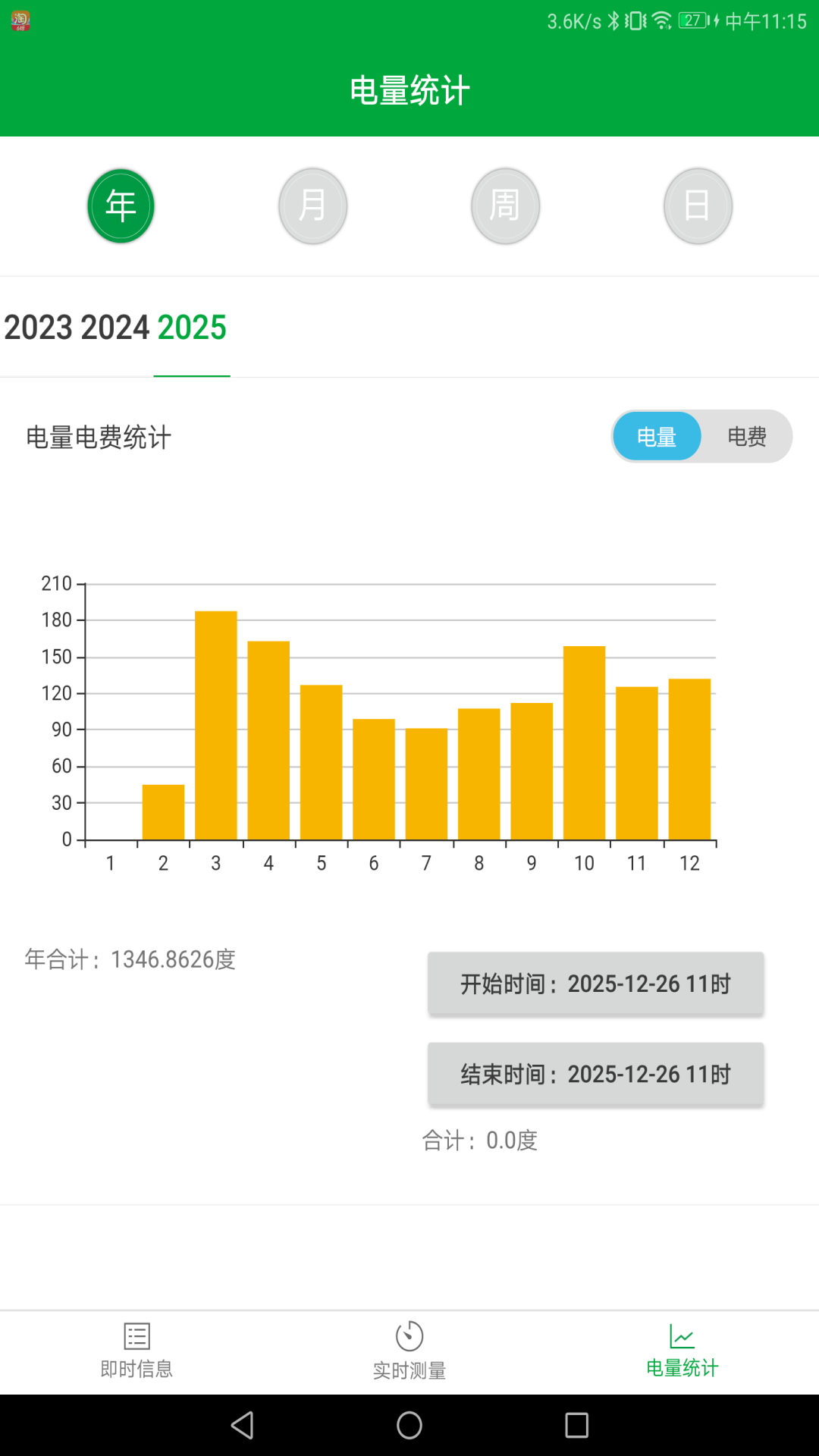The width and height of the screenshot is (819, 1456).
Task: Change start time from 2025-12-26 11时
Action: coord(596,984)
